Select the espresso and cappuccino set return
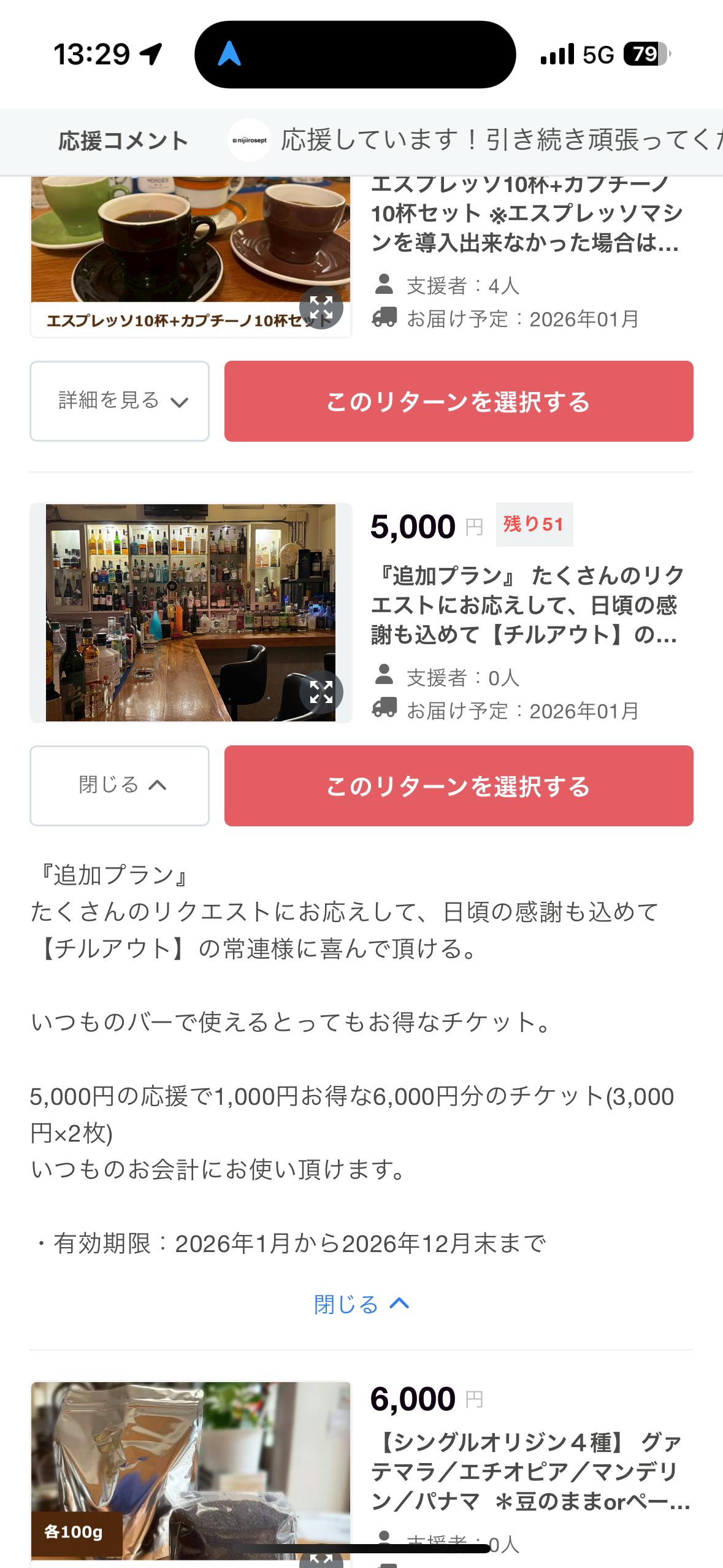 [x=458, y=401]
